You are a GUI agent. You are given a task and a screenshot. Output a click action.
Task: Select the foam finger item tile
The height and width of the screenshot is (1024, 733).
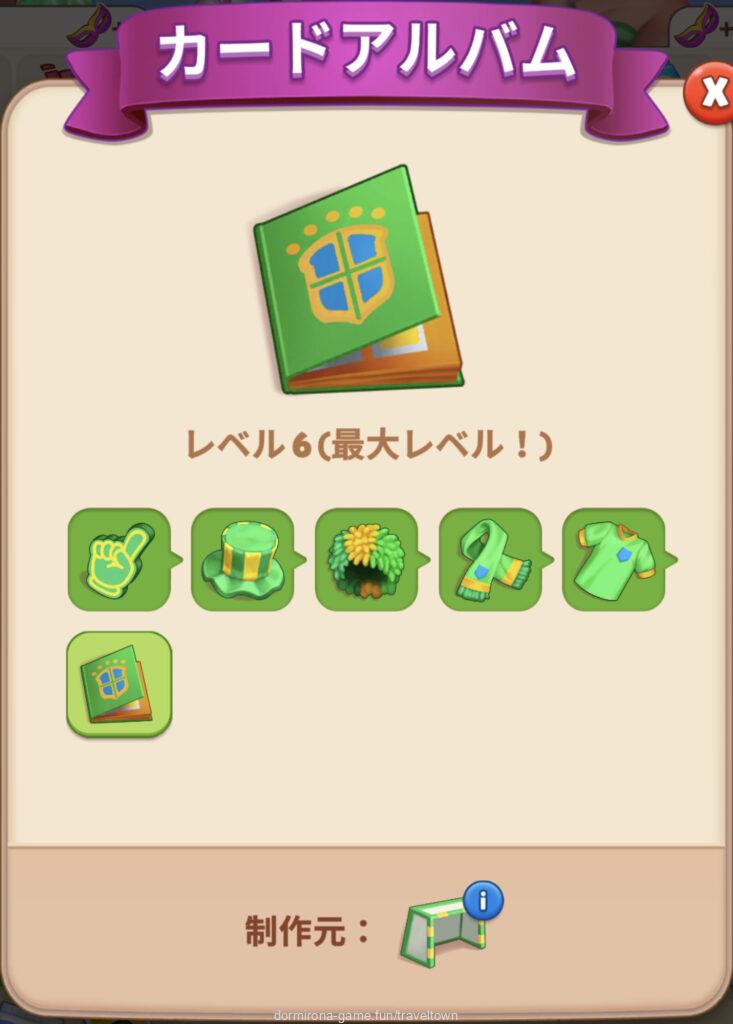click(118, 560)
